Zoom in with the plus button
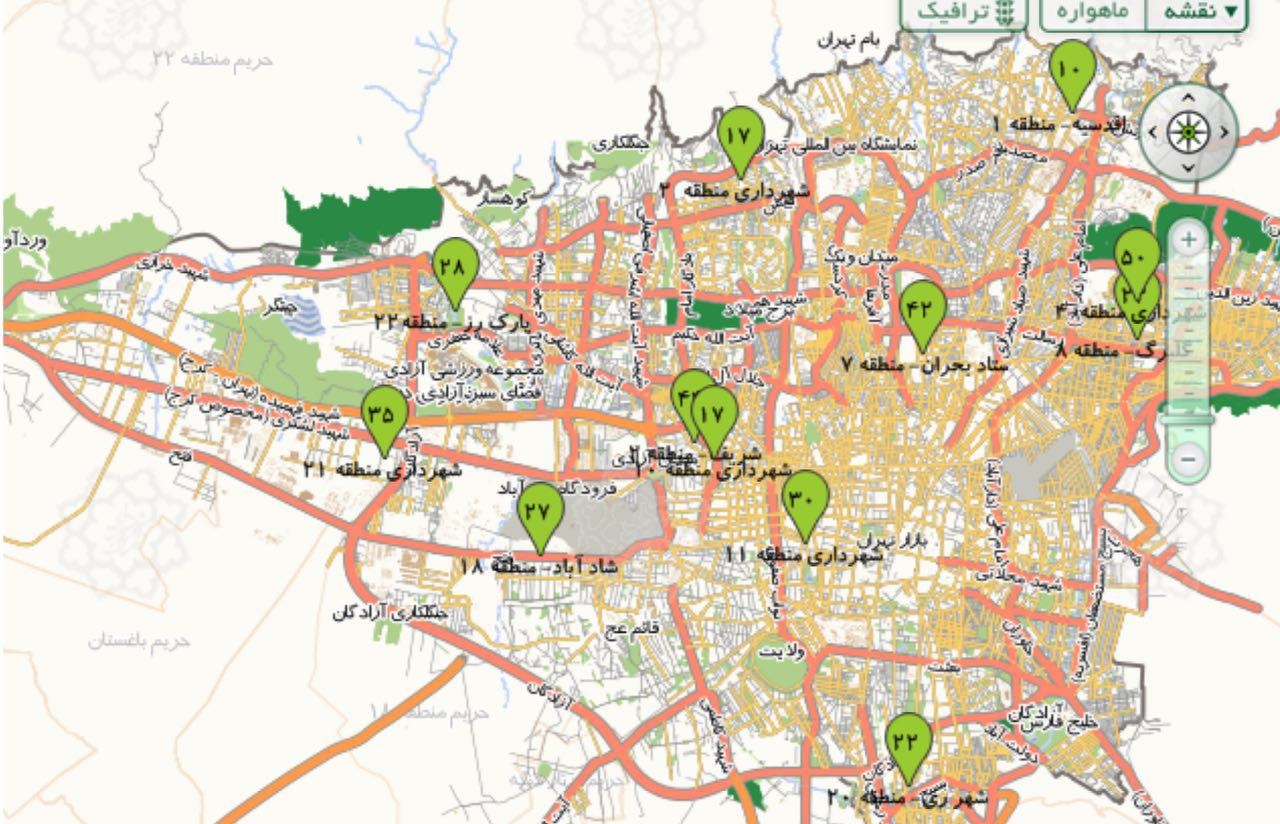 (x=1188, y=240)
